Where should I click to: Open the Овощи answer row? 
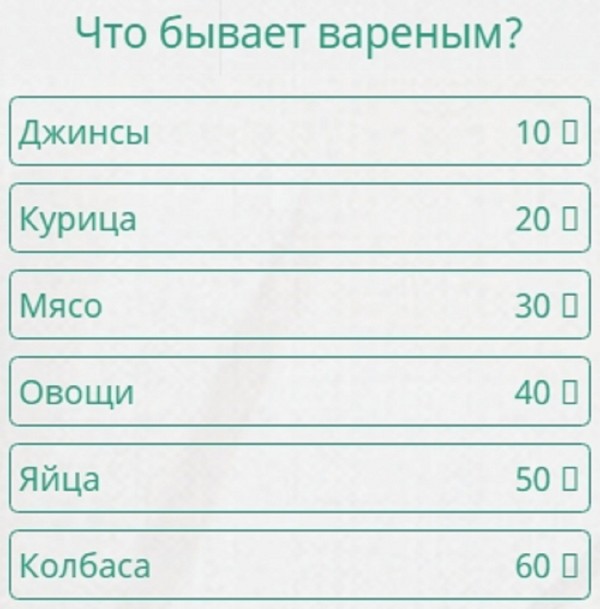(300, 392)
